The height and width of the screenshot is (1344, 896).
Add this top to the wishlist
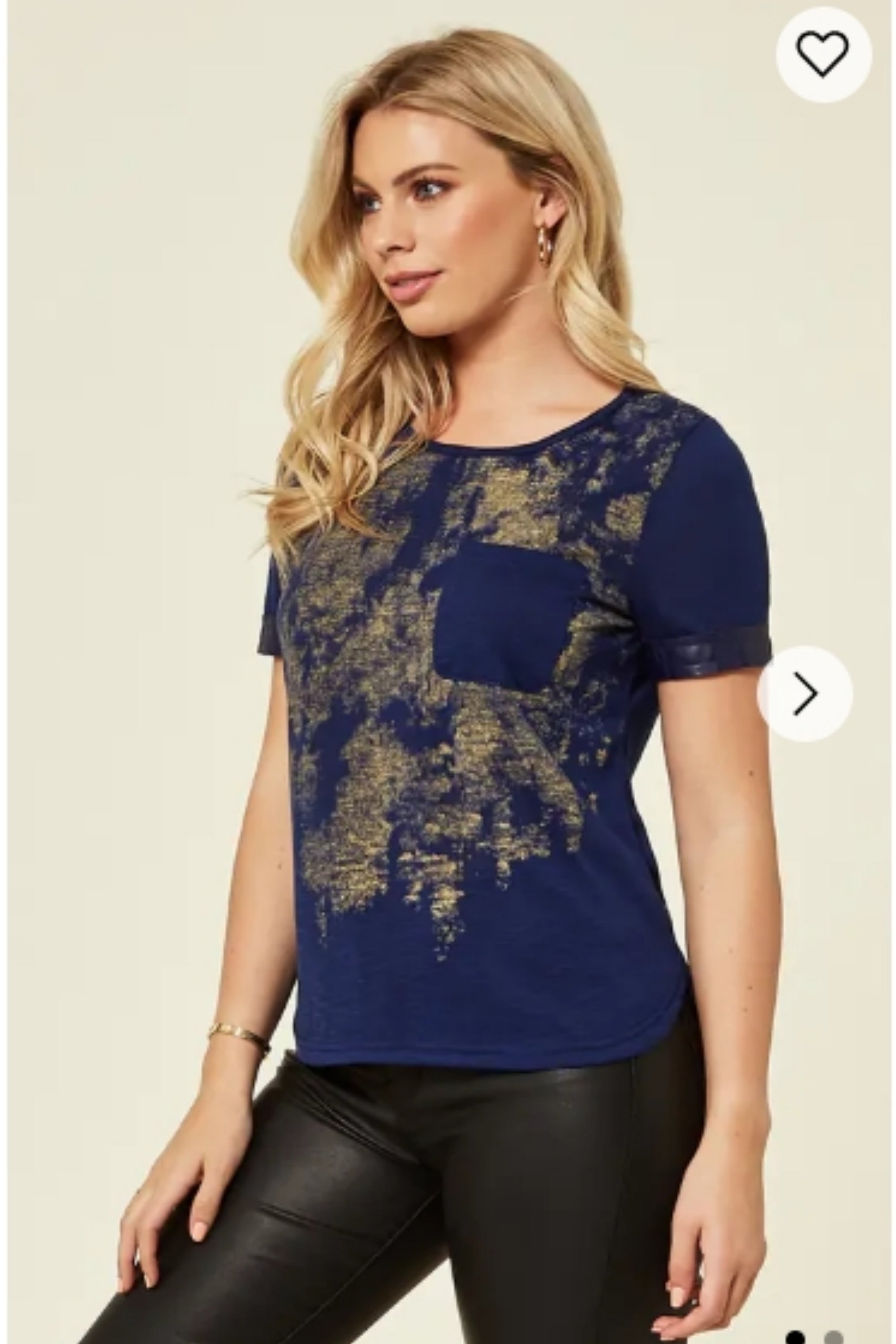[x=823, y=54]
